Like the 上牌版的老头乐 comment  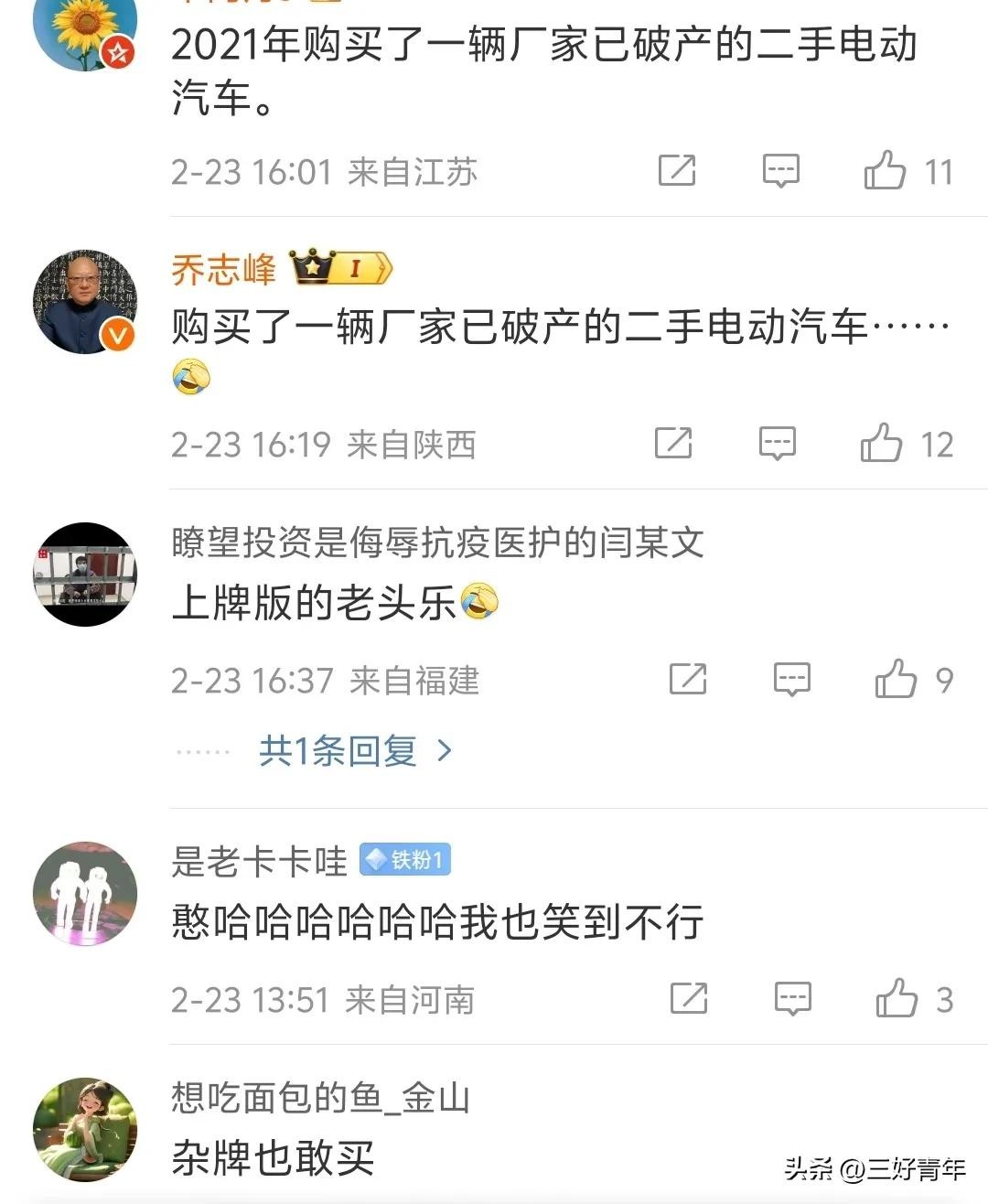(x=896, y=680)
